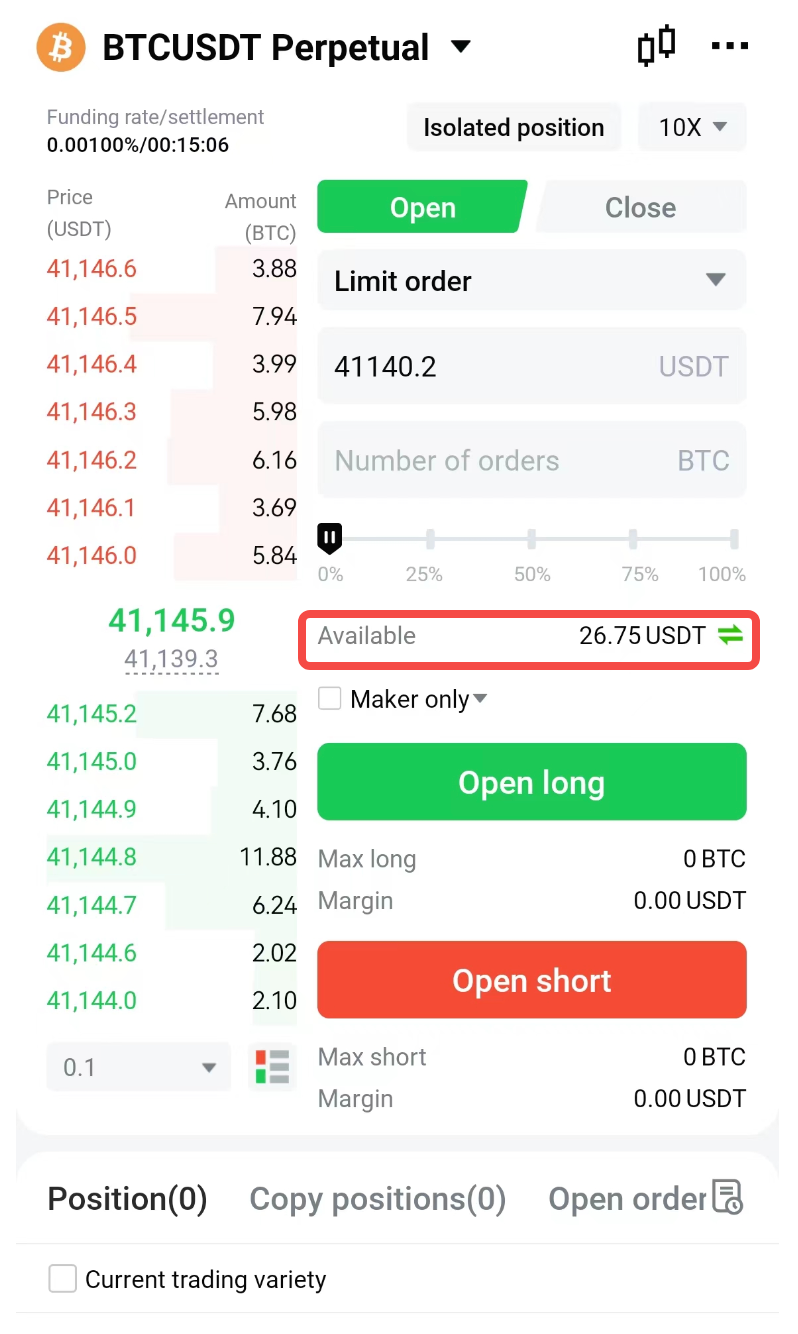Tap the Open short button

tap(532, 980)
